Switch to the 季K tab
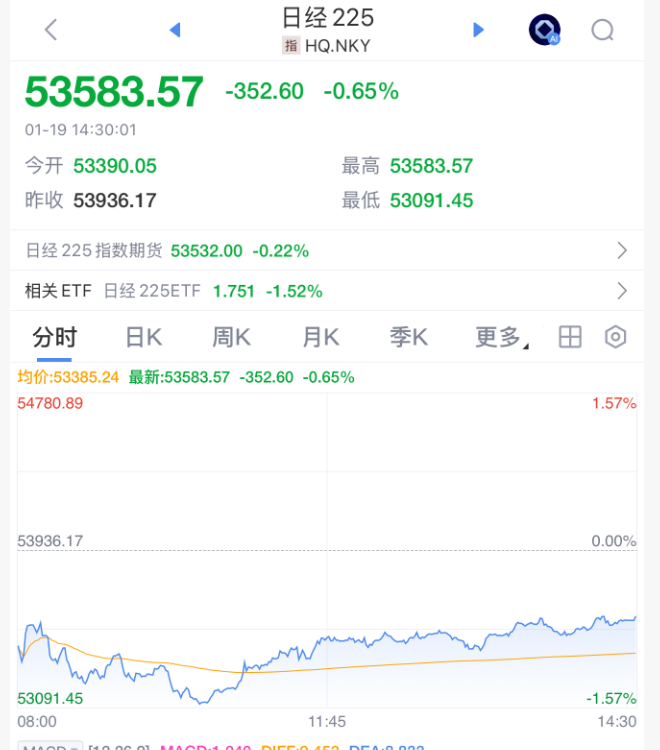The width and height of the screenshot is (660, 750). click(x=408, y=337)
